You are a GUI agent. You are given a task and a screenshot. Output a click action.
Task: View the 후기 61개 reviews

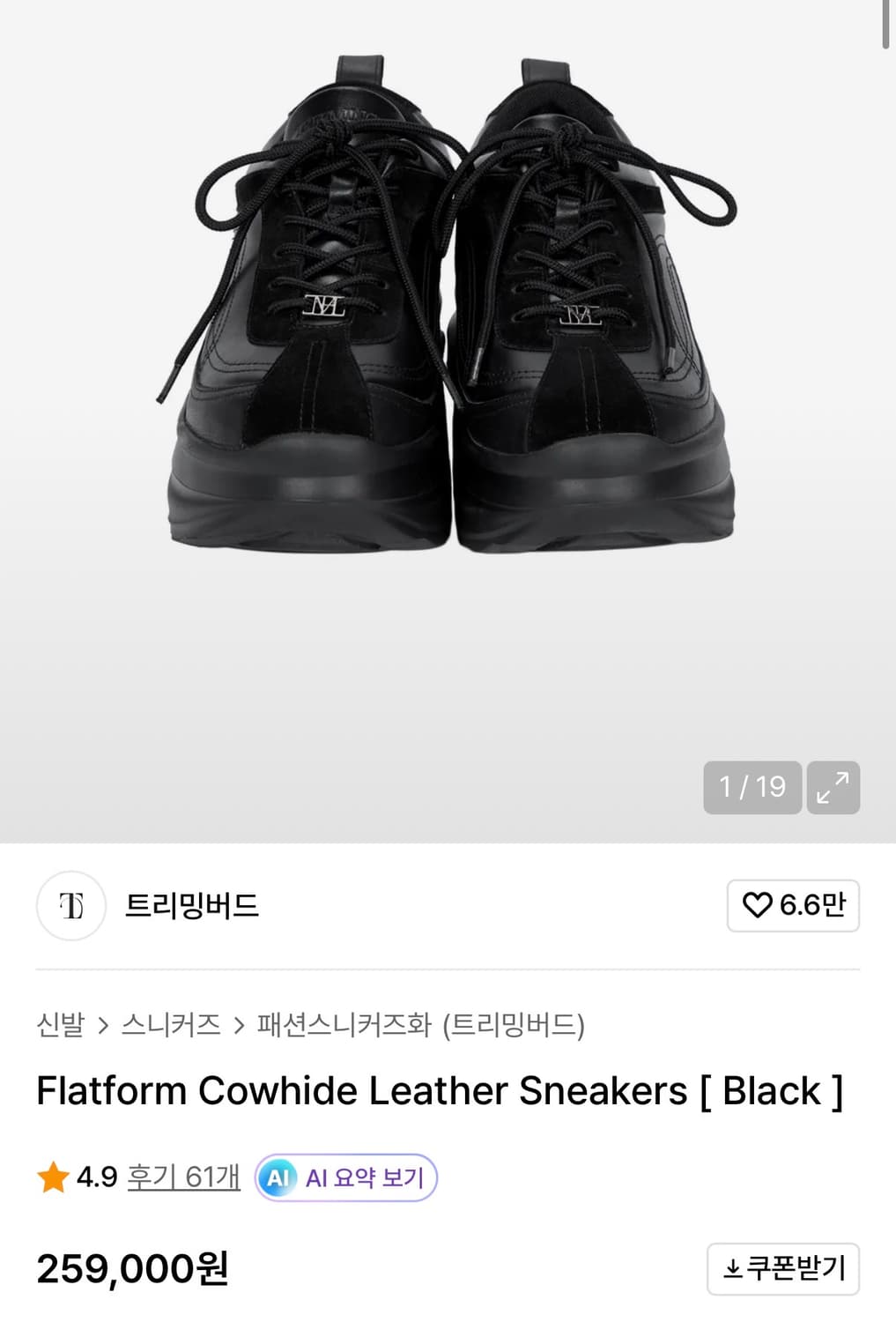click(183, 1177)
